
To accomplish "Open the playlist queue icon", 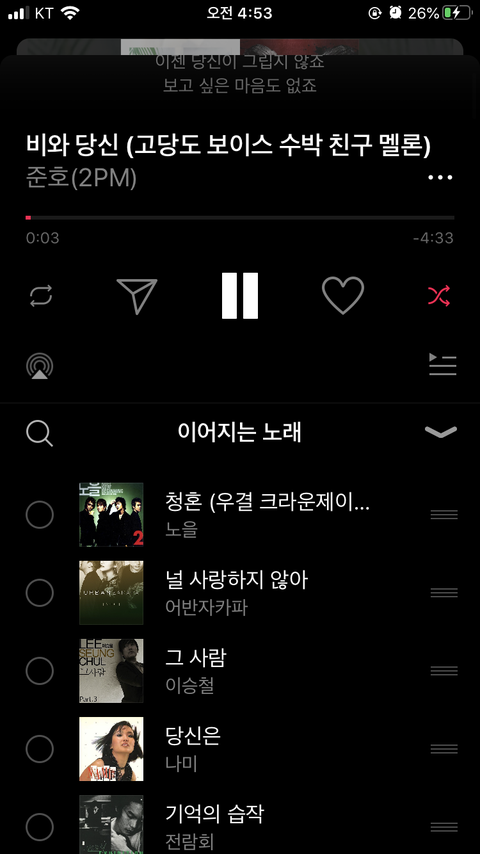I will 442,364.
